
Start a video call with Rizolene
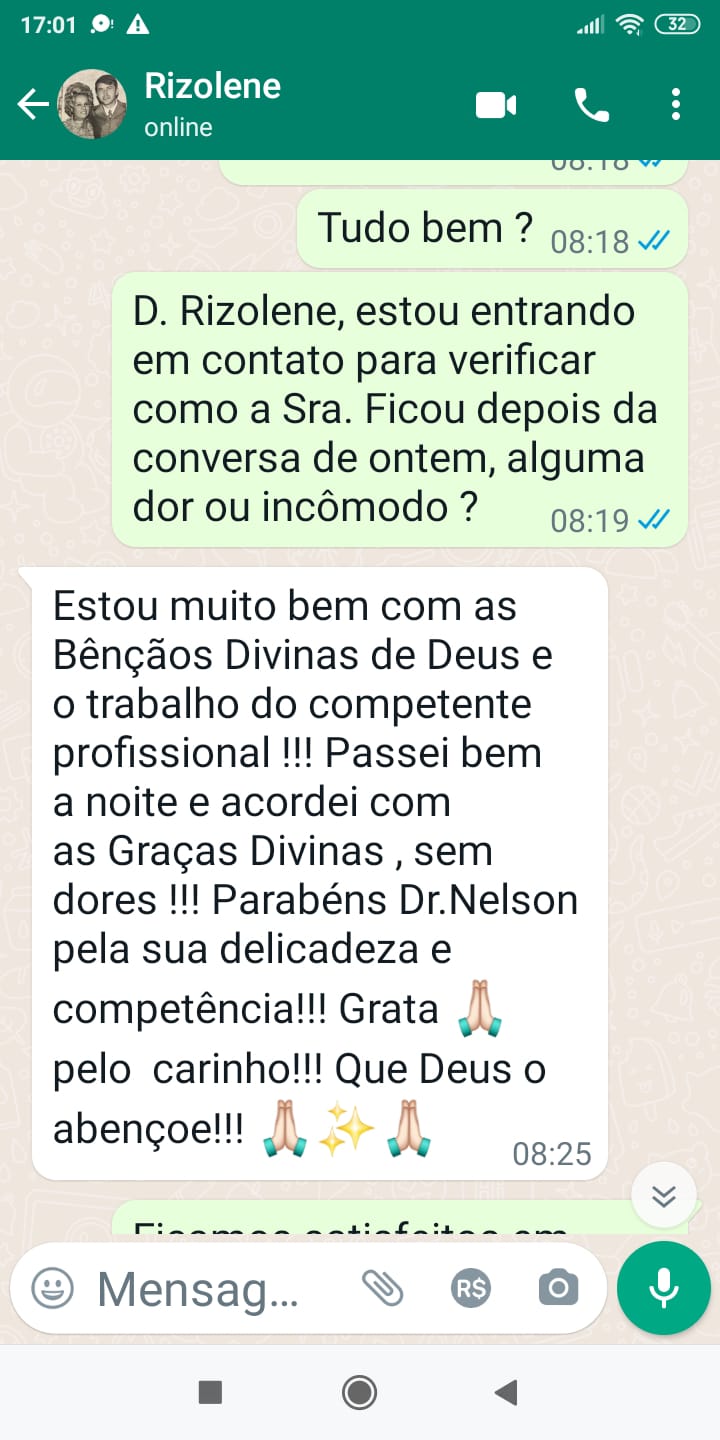tap(496, 104)
